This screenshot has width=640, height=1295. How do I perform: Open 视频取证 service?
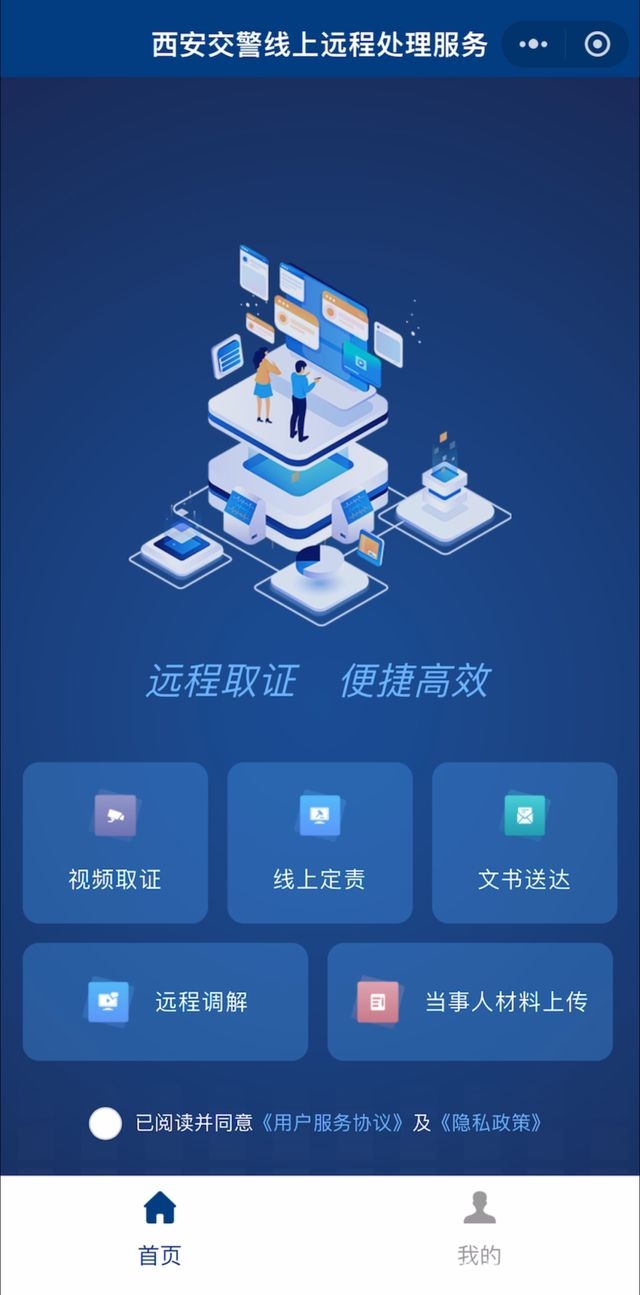(x=115, y=843)
